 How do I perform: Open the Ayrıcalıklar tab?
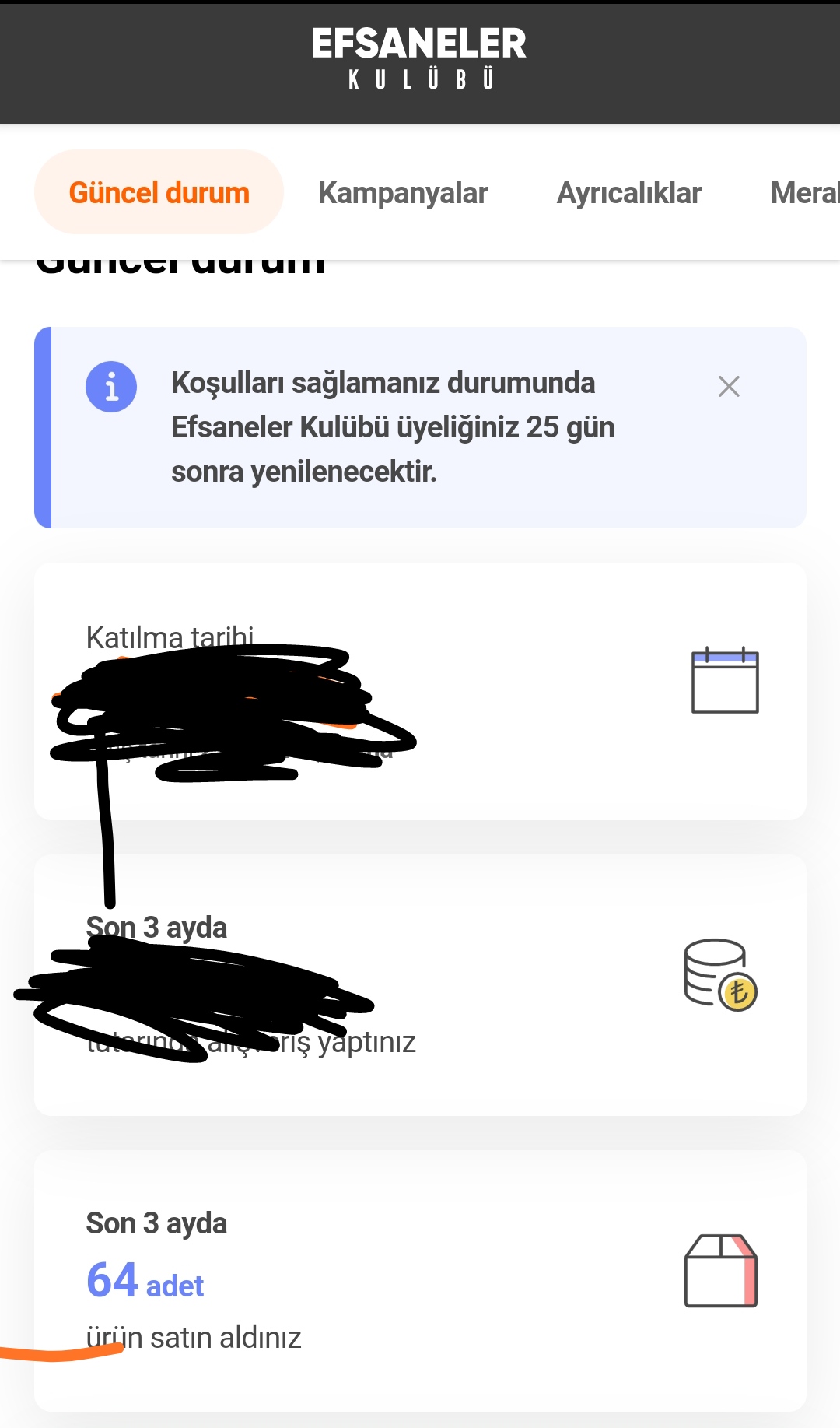pyautogui.click(x=628, y=192)
